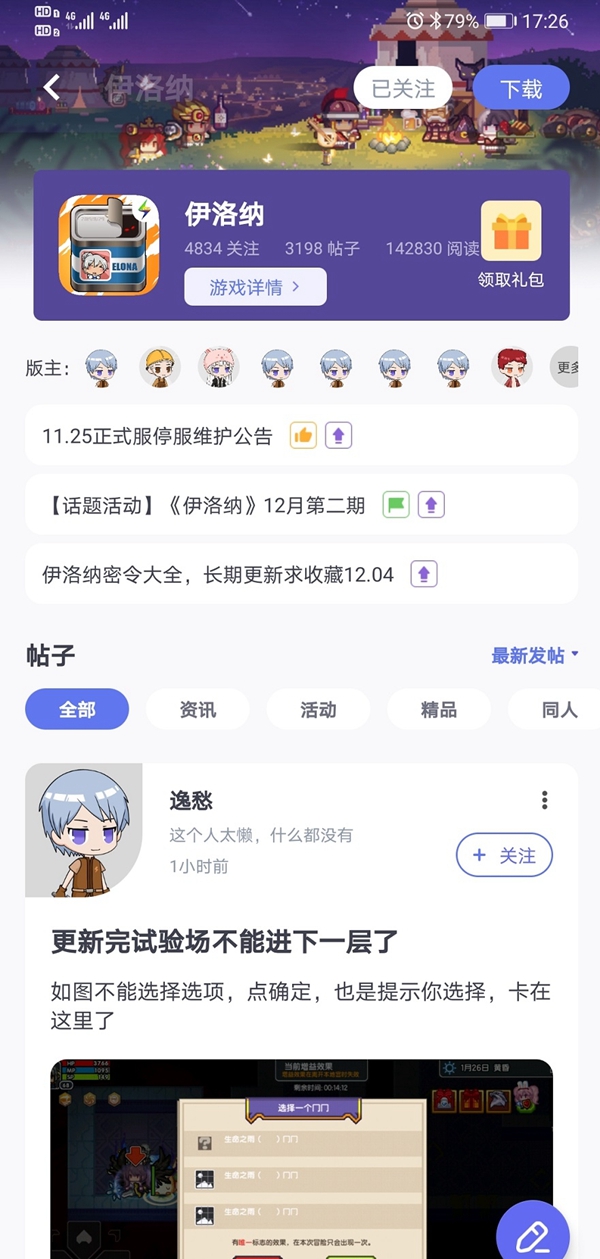Open 伊洛纳密令大全 pinned post
This screenshot has width=600, height=1259.
point(218,574)
